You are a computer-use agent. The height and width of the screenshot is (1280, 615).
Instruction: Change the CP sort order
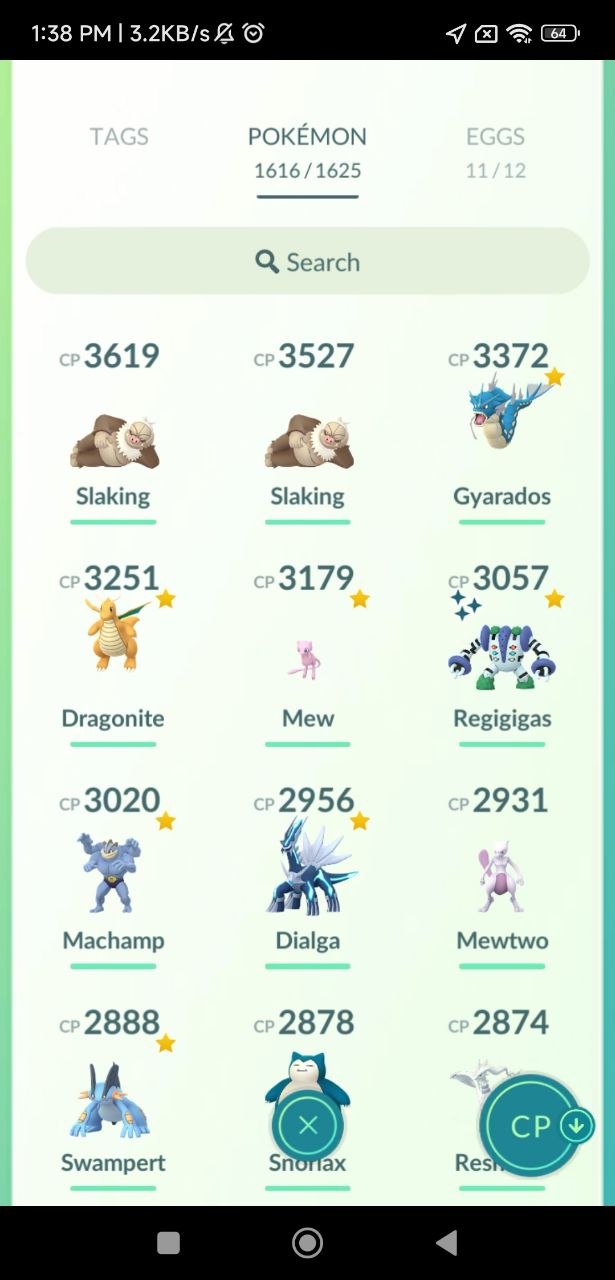tap(532, 1127)
